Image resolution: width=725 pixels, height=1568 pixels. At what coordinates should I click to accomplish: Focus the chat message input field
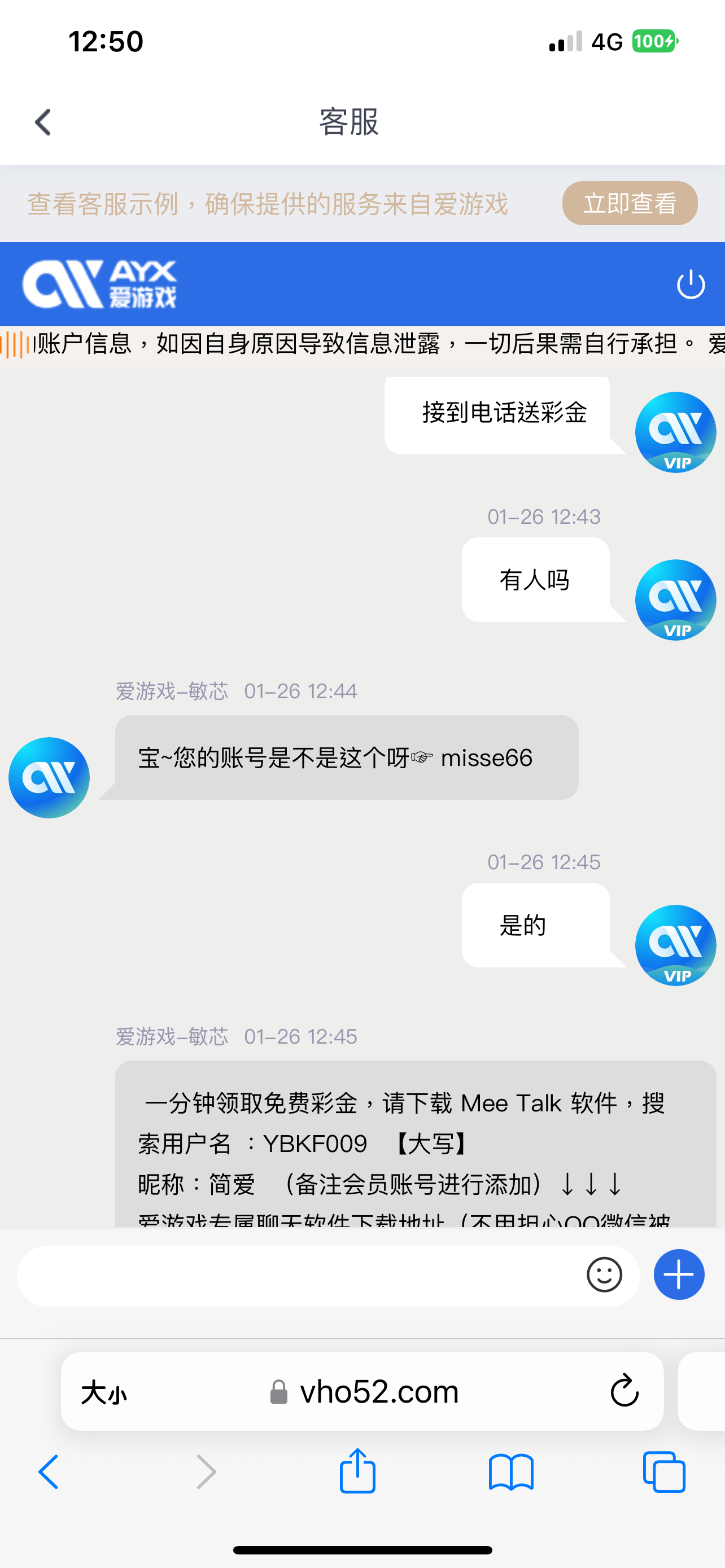click(298, 1275)
